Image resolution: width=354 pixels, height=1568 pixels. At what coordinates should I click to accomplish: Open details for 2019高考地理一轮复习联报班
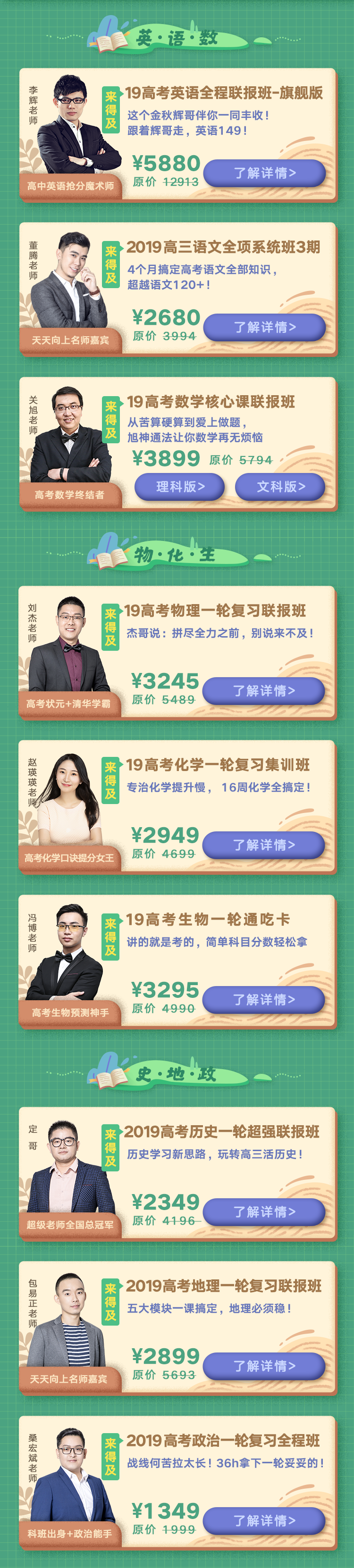tap(264, 1366)
